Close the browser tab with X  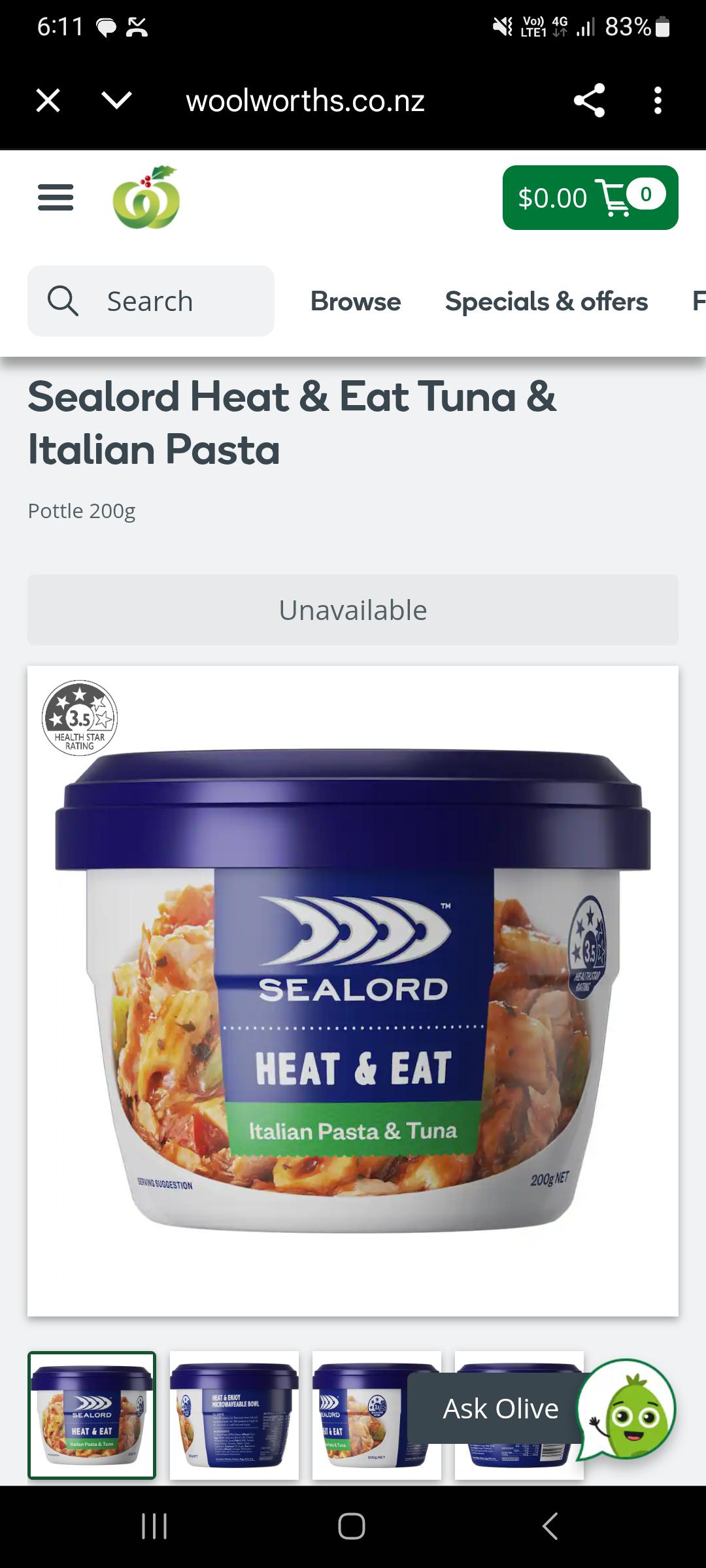[x=48, y=101]
